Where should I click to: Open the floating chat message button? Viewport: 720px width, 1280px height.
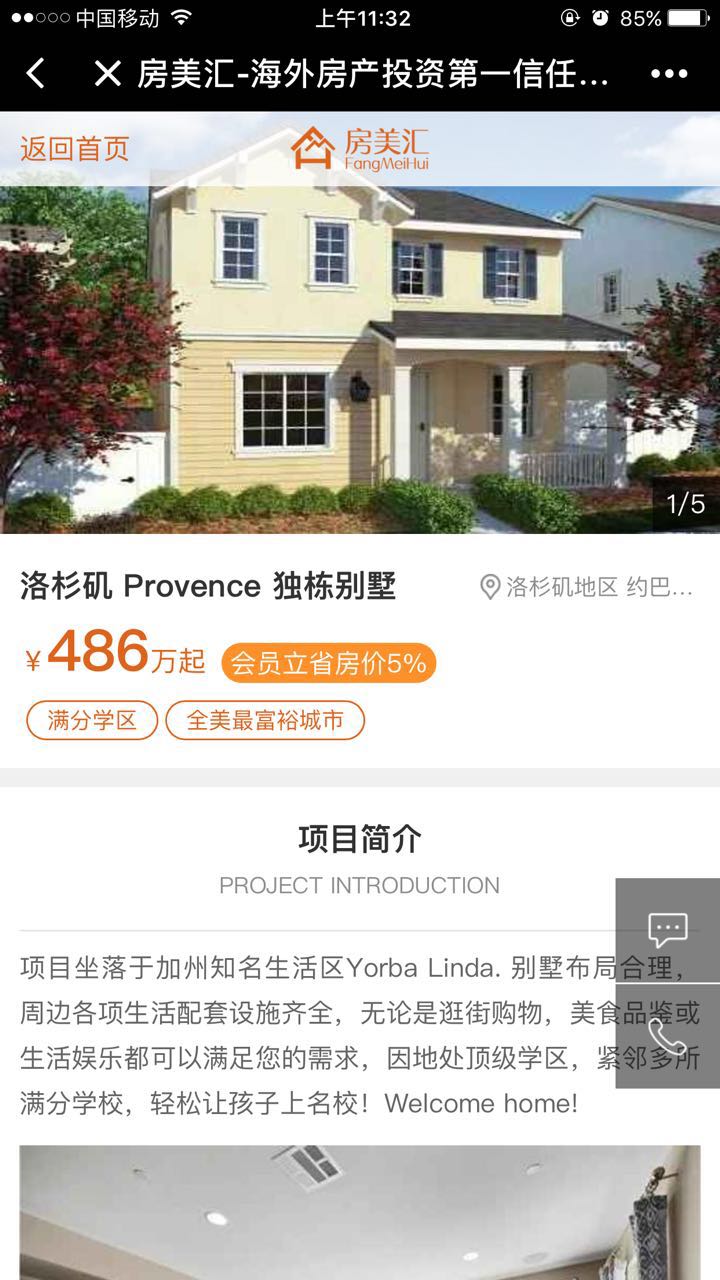pyautogui.click(x=667, y=930)
